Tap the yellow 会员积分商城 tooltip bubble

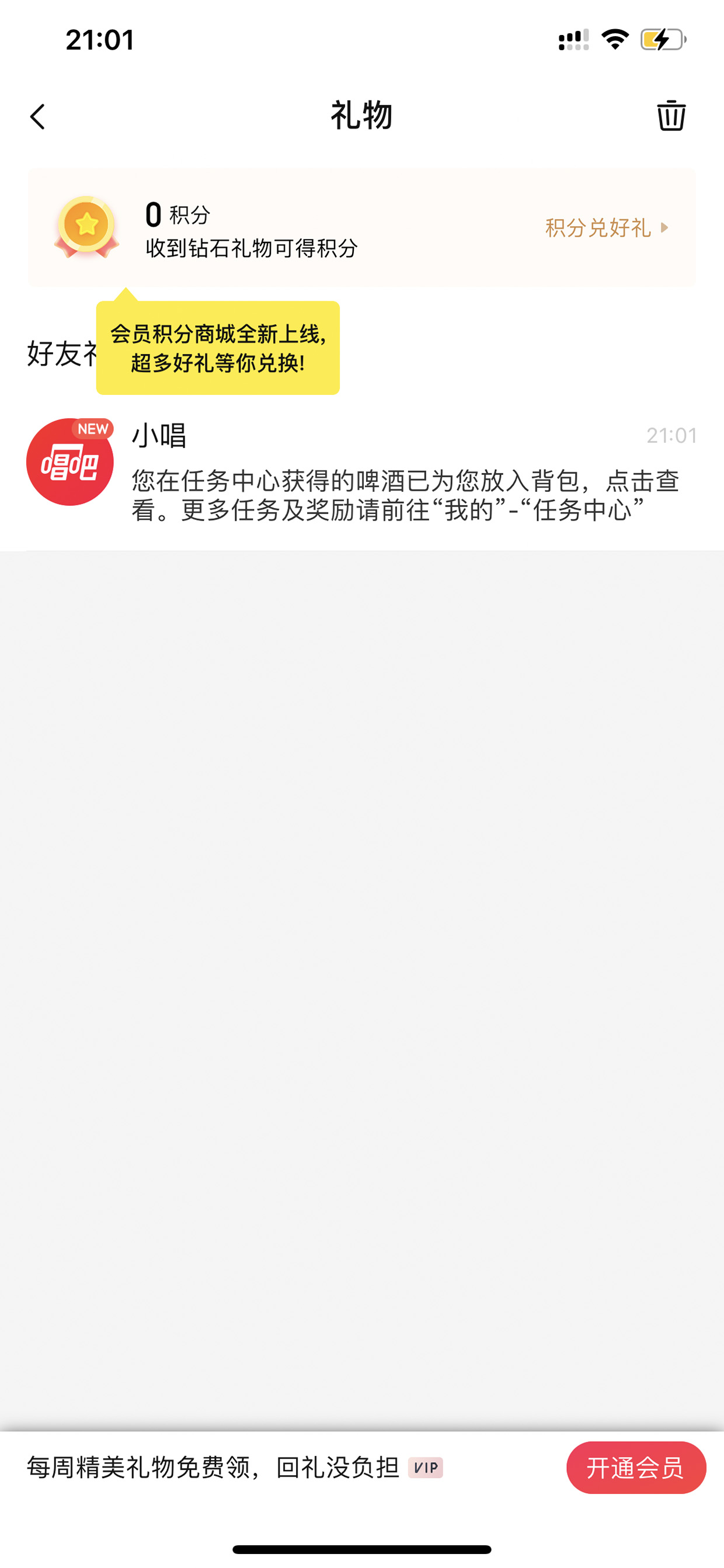pos(218,348)
